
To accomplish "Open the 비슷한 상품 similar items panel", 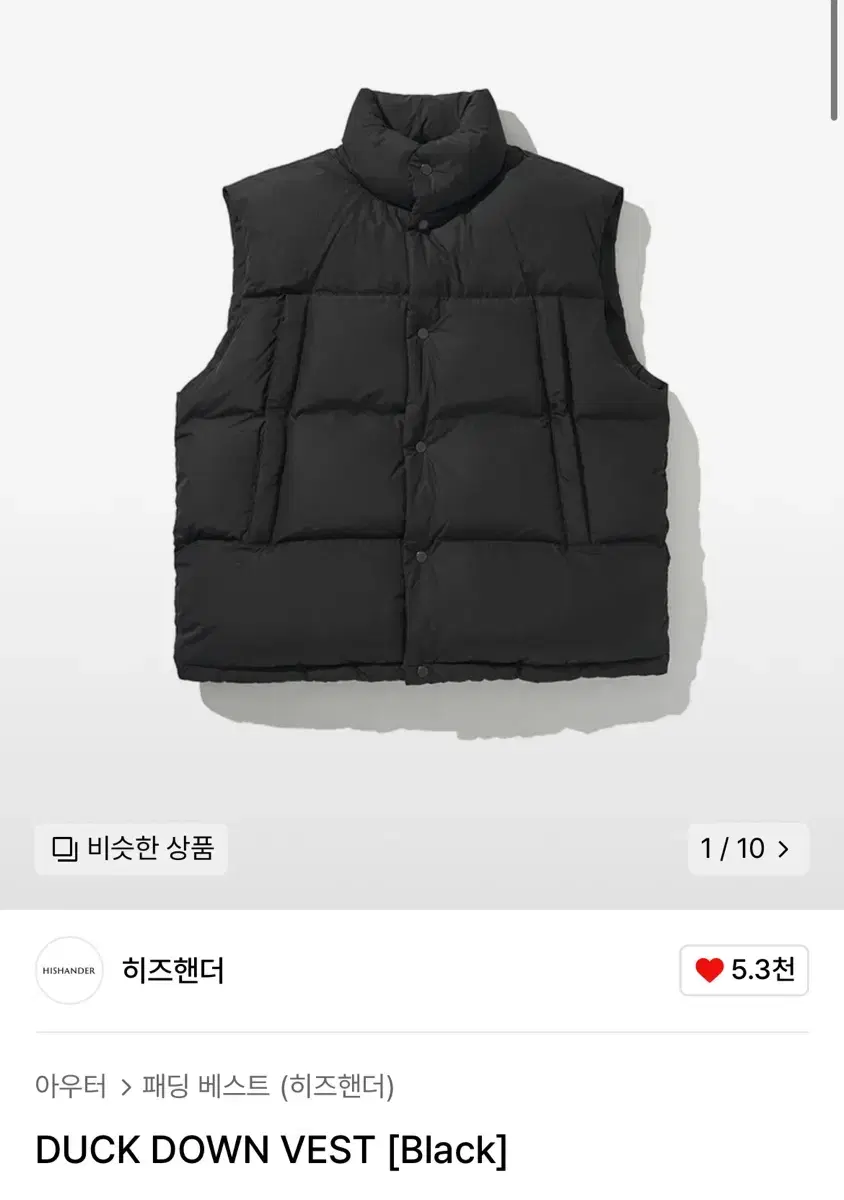I will click(131, 849).
